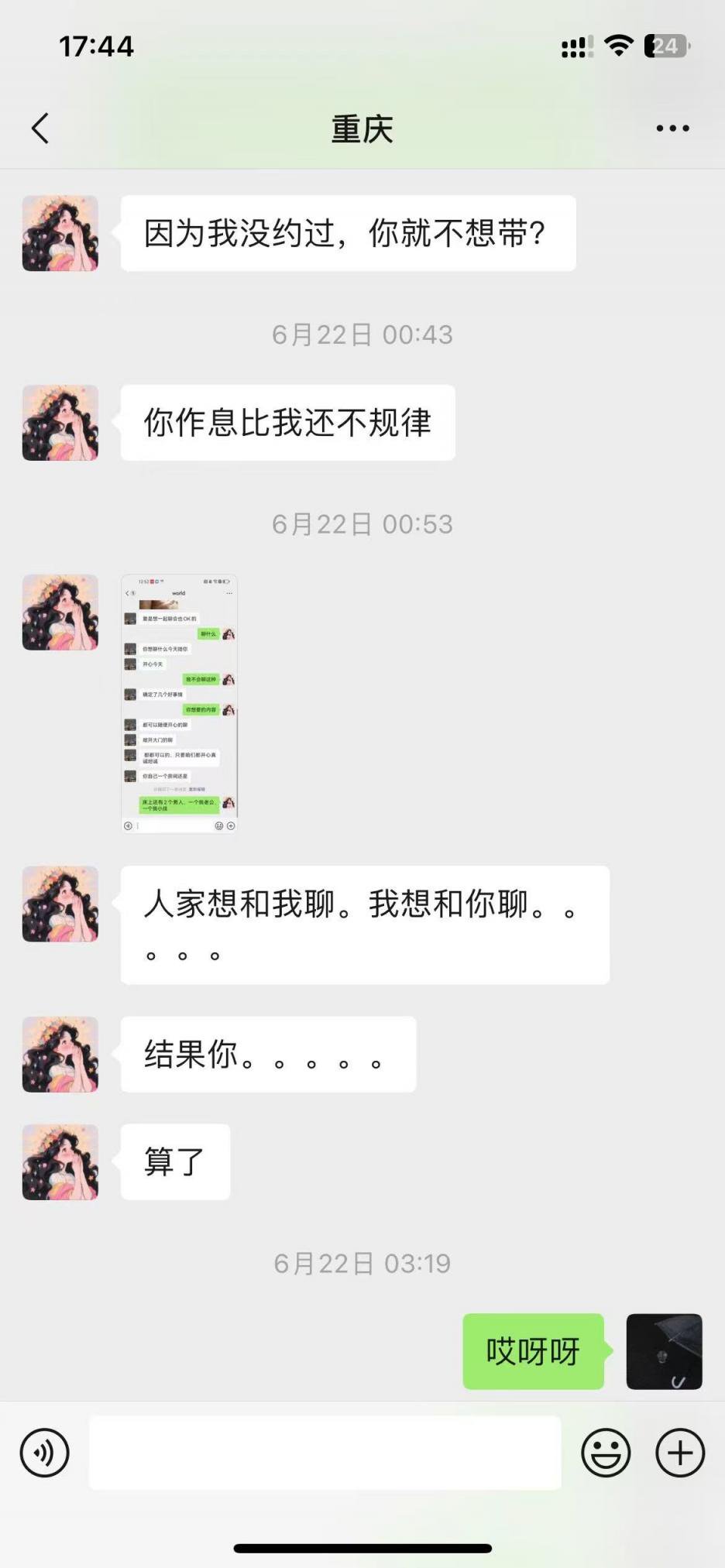
Task: Open the plus attachments panel
Action: click(x=679, y=1453)
